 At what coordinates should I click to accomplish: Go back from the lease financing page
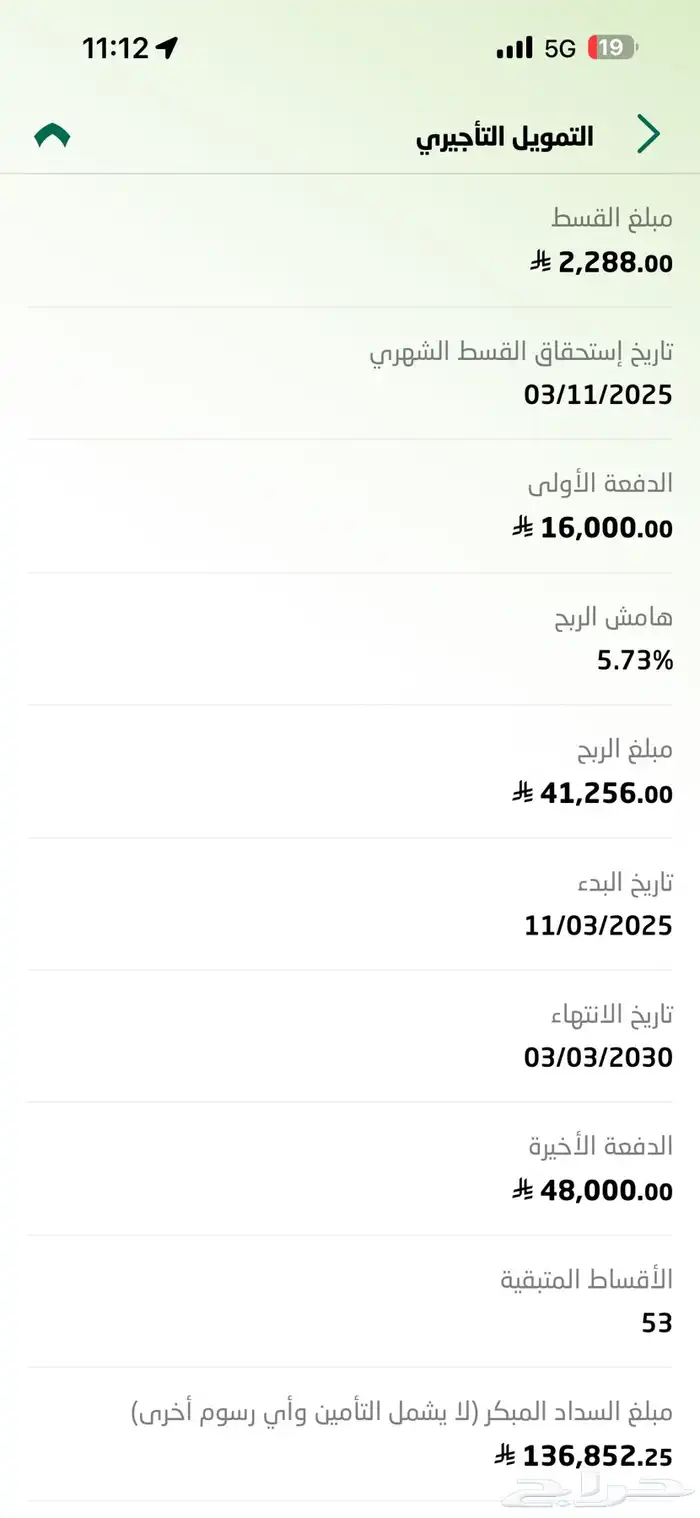pyautogui.click(x=649, y=134)
